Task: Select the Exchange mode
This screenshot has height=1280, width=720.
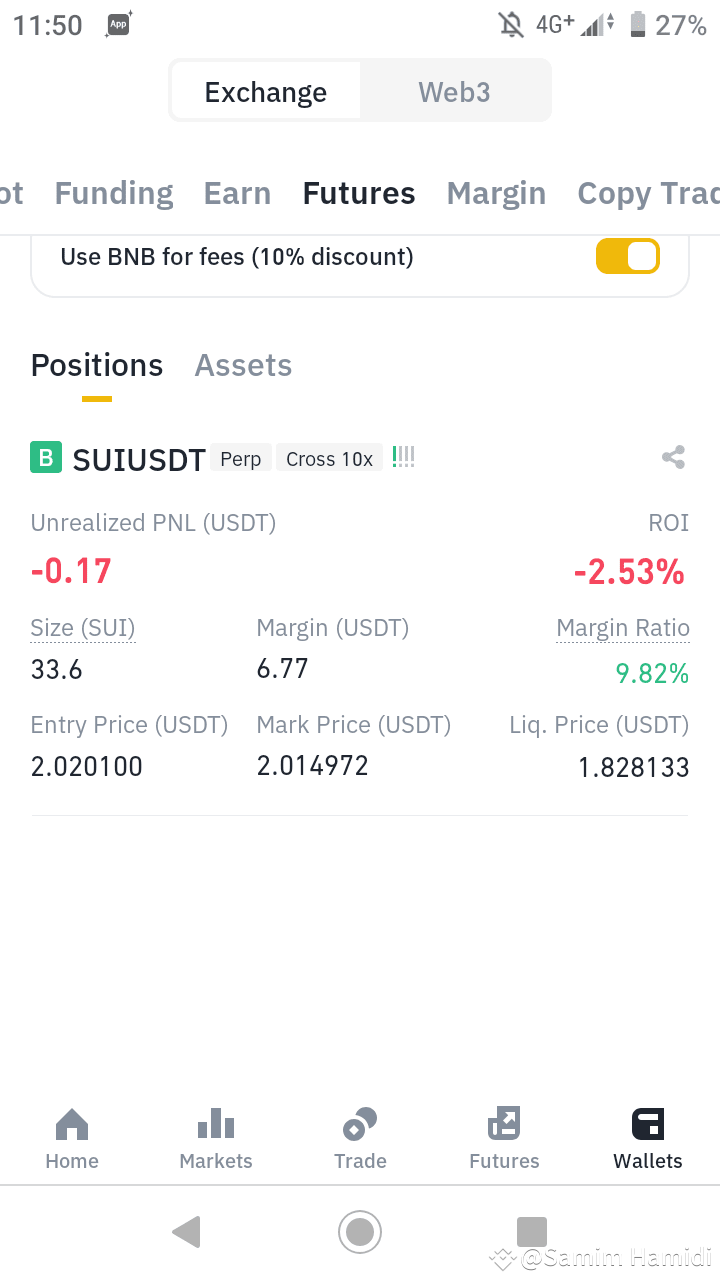Action: 265,91
